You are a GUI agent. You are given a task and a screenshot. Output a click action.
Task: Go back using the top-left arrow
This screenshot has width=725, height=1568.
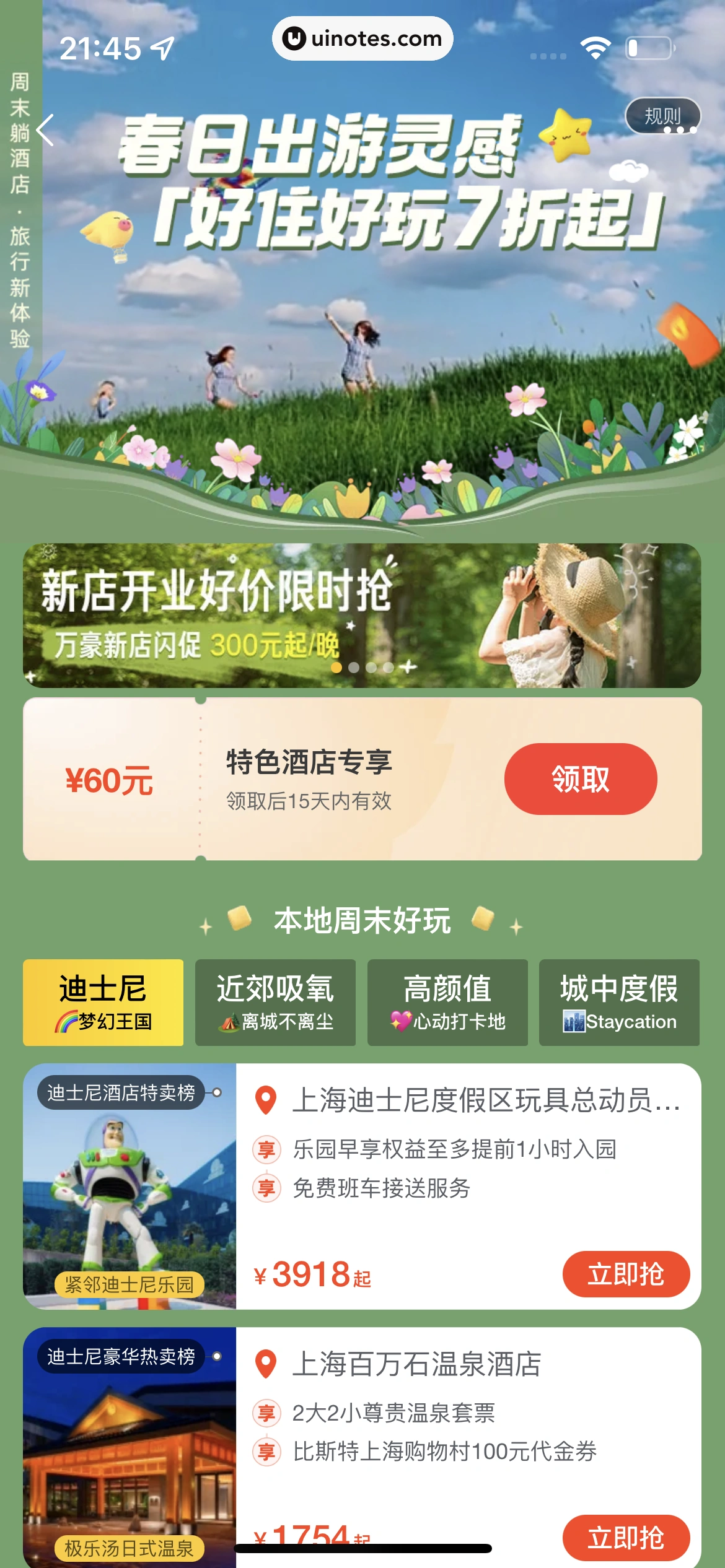pos(46,130)
